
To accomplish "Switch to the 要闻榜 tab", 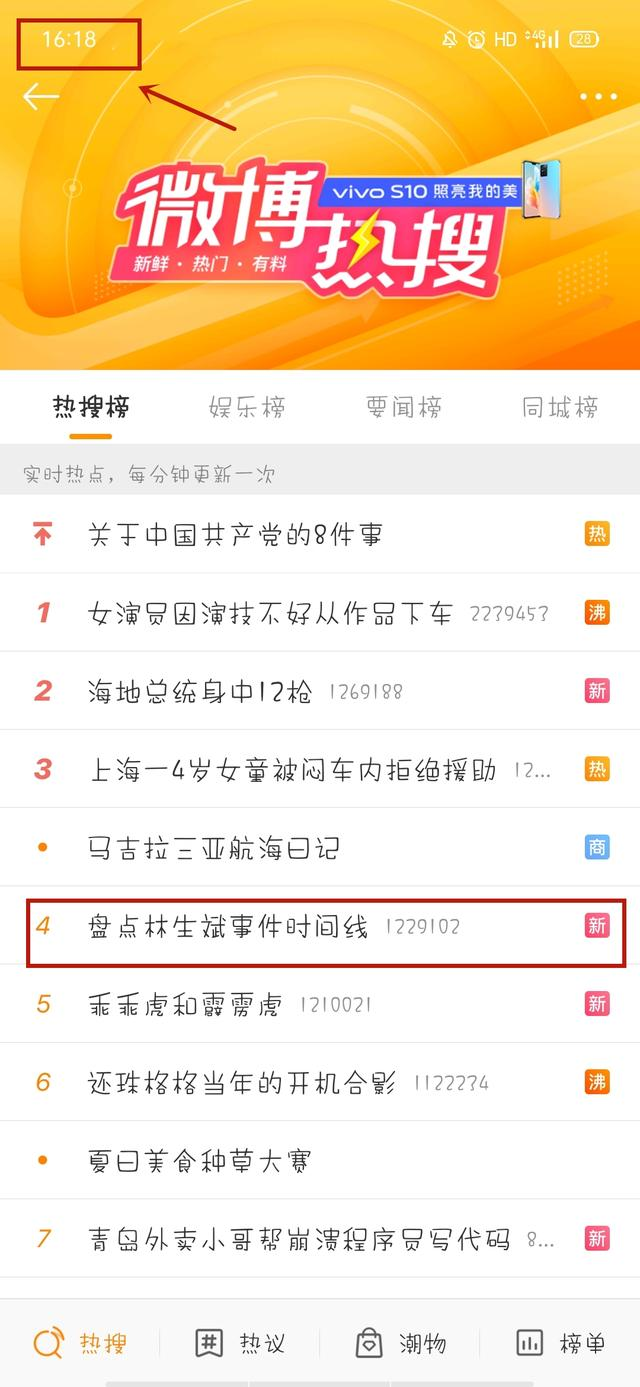I will pos(404,408).
